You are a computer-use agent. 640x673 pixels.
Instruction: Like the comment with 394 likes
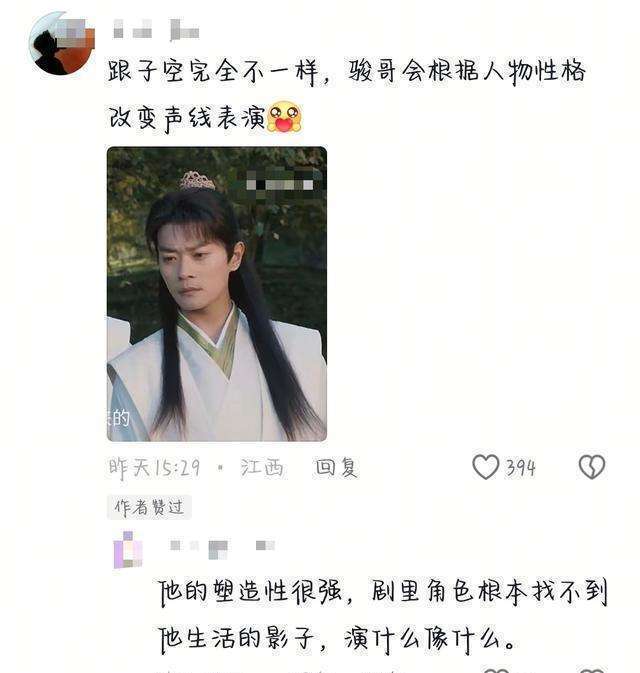(485, 467)
